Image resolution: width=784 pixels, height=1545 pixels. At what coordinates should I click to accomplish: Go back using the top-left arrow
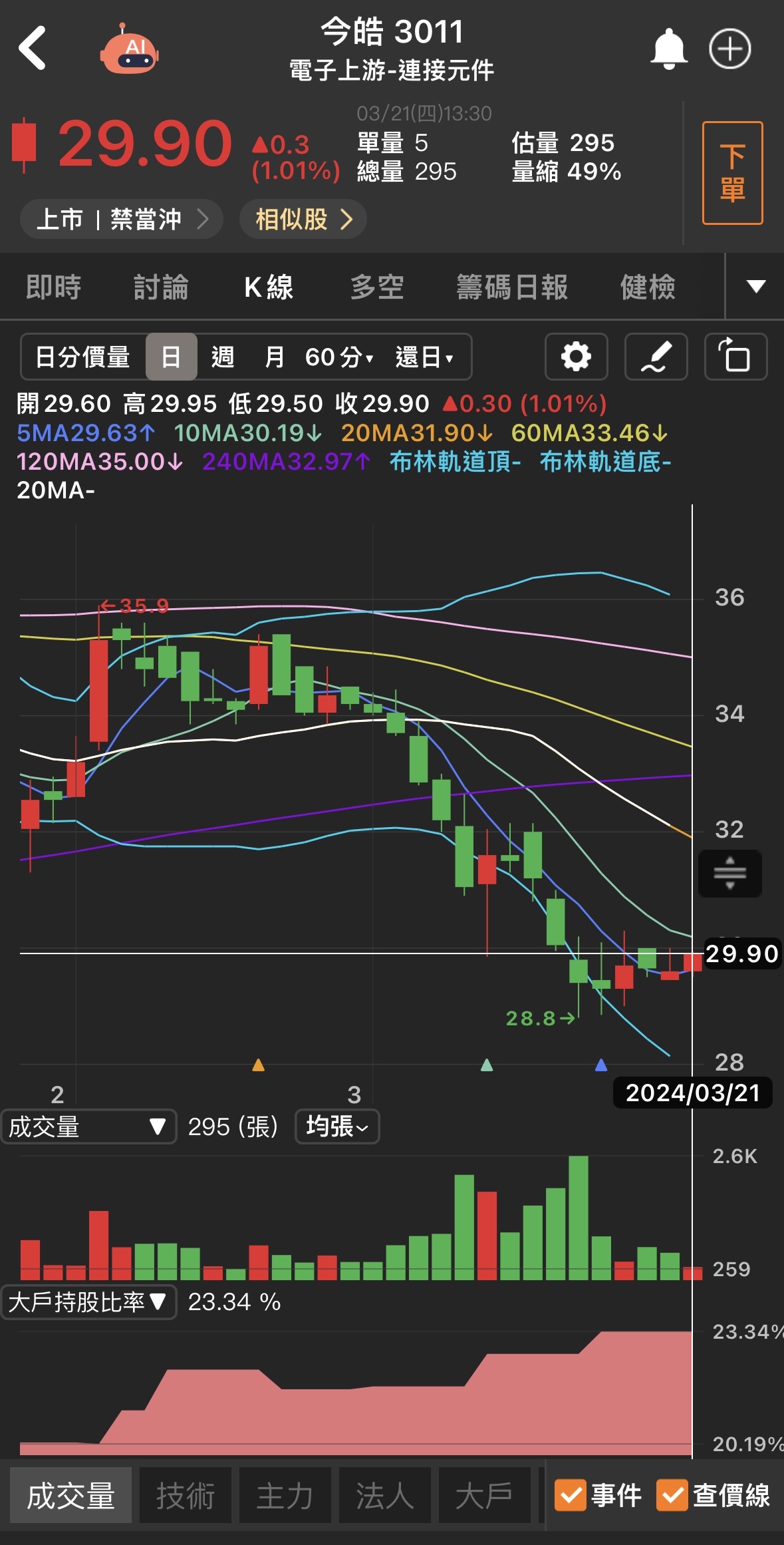tap(32, 48)
